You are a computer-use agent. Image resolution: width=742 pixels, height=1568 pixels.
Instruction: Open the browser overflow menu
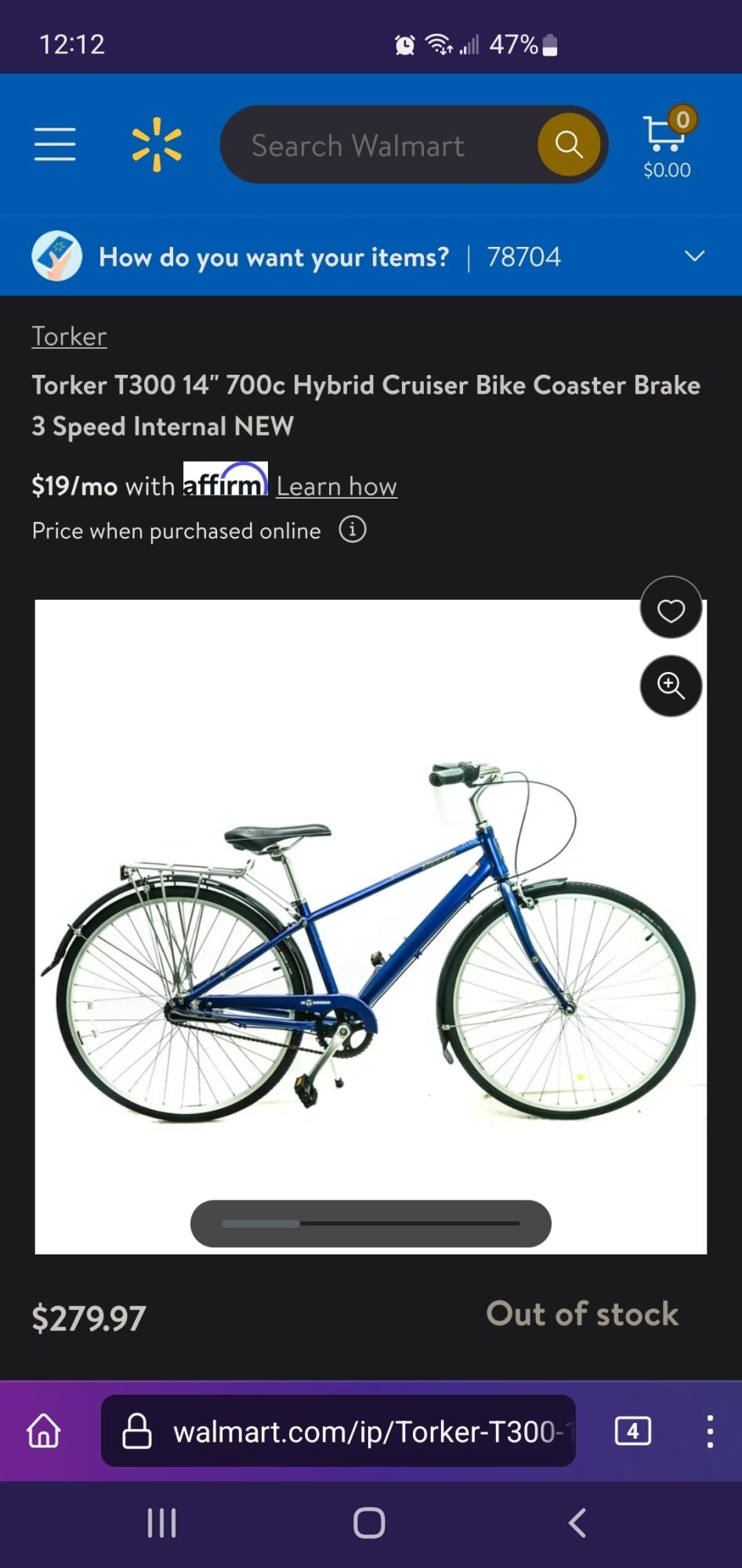point(710,1431)
